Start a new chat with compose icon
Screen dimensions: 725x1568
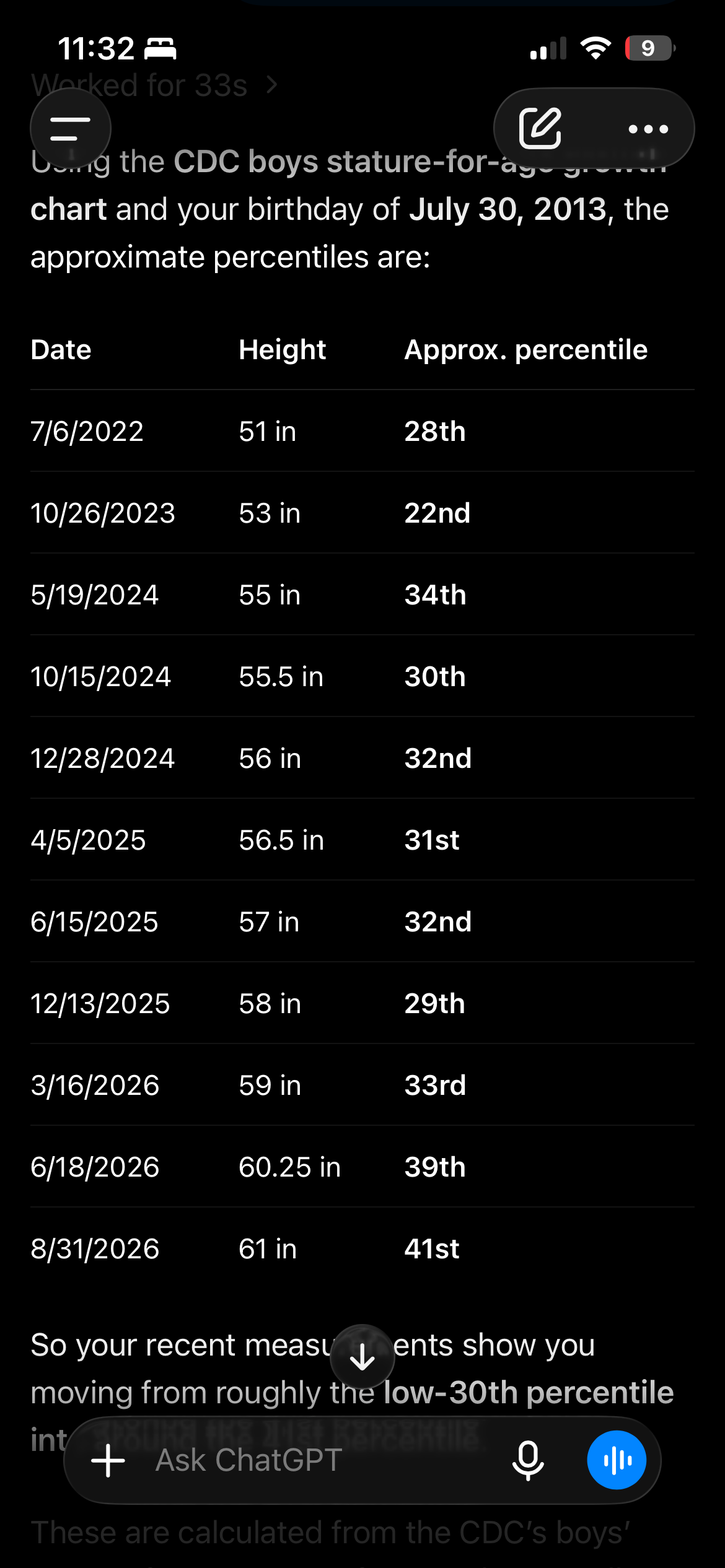[x=540, y=128]
